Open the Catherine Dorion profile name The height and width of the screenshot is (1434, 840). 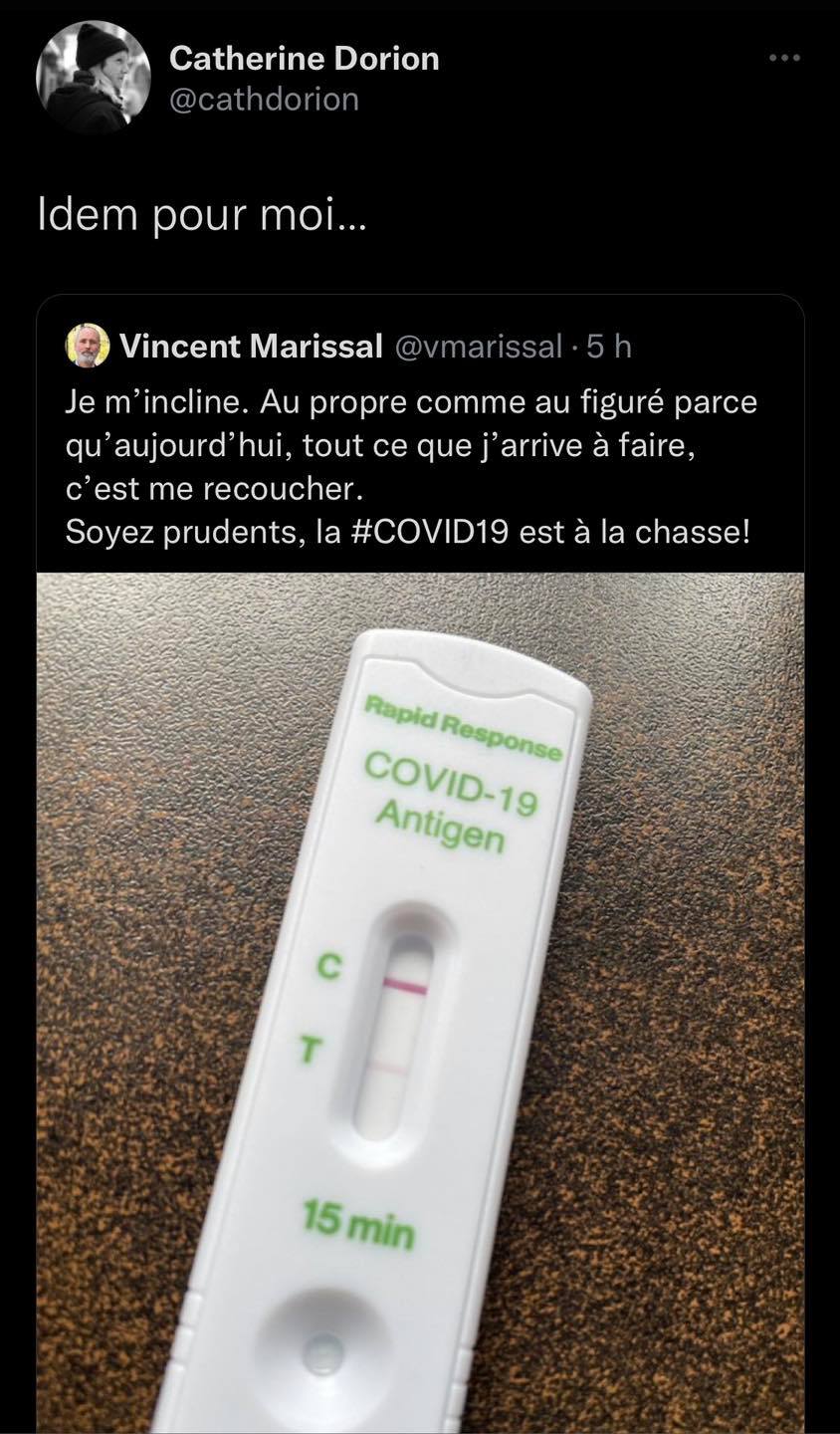[x=304, y=59]
